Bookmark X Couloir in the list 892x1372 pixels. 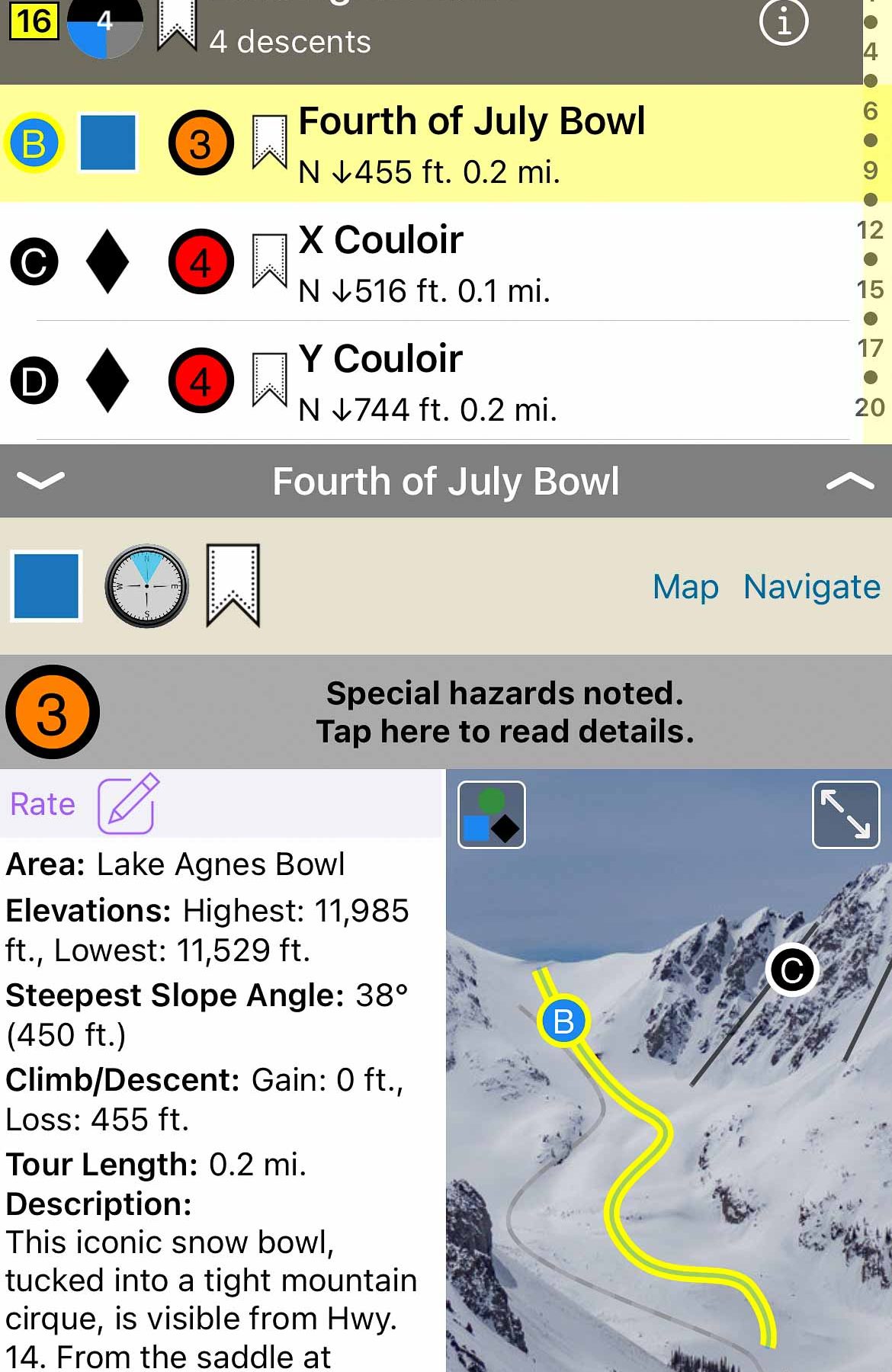269,261
